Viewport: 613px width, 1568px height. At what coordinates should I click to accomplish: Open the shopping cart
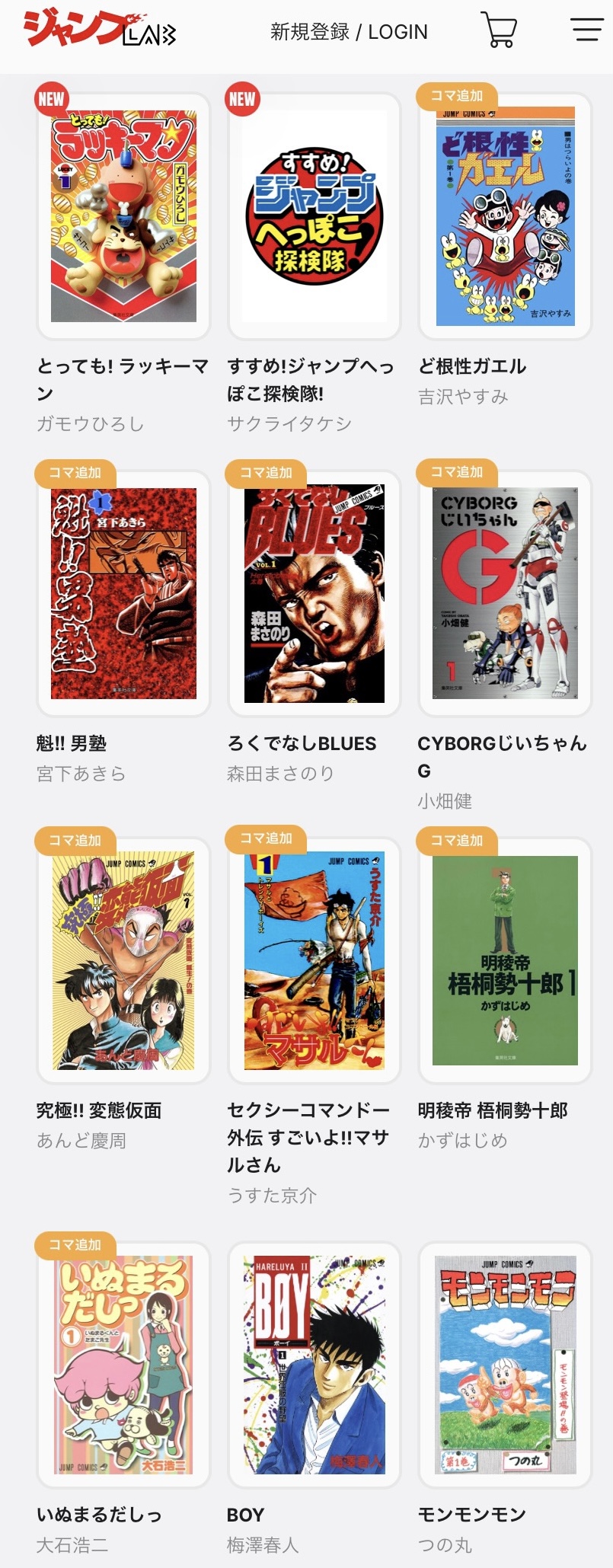coord(499,30)
